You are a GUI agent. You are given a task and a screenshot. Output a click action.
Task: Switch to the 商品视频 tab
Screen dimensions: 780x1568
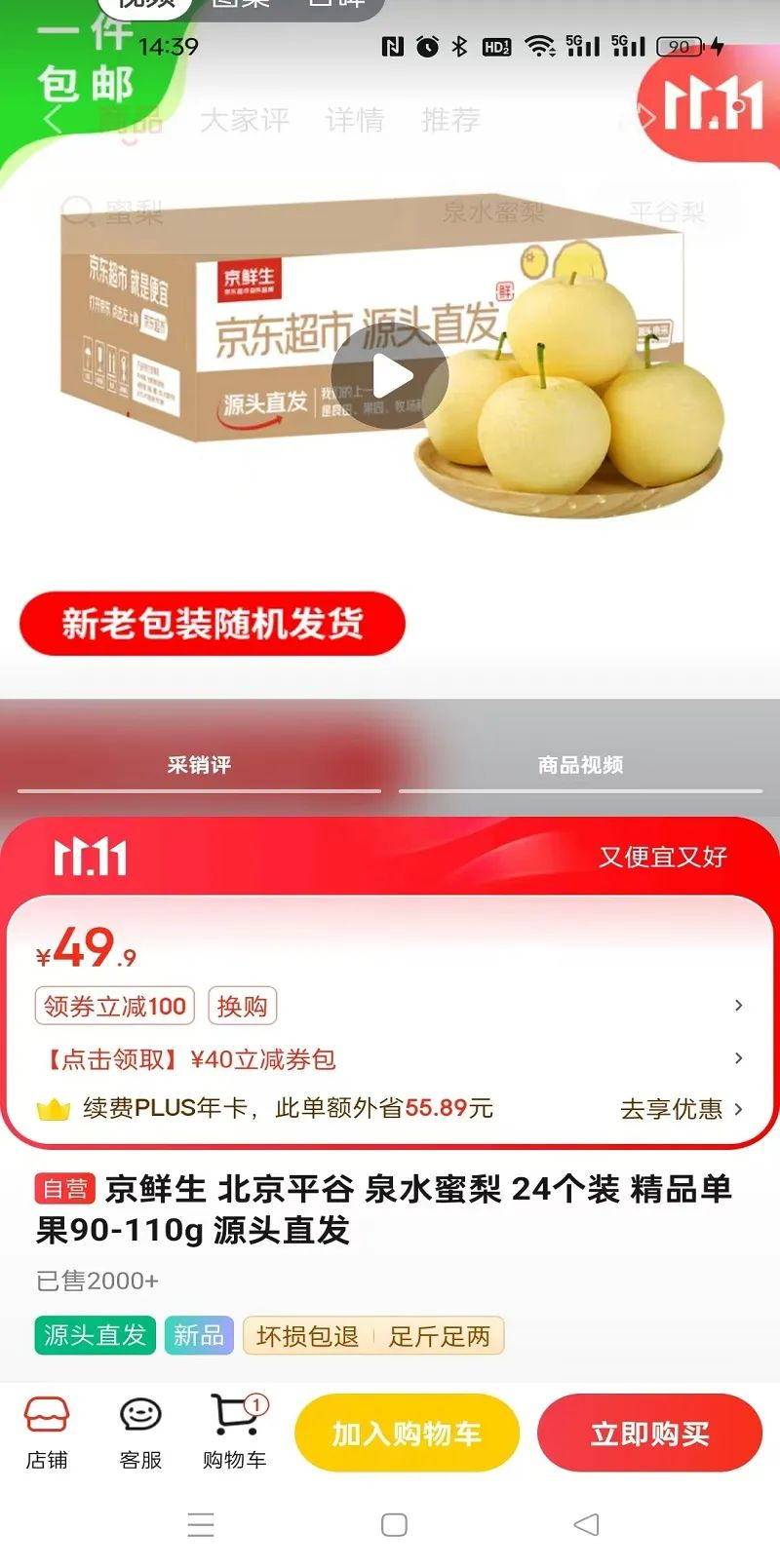580,765
